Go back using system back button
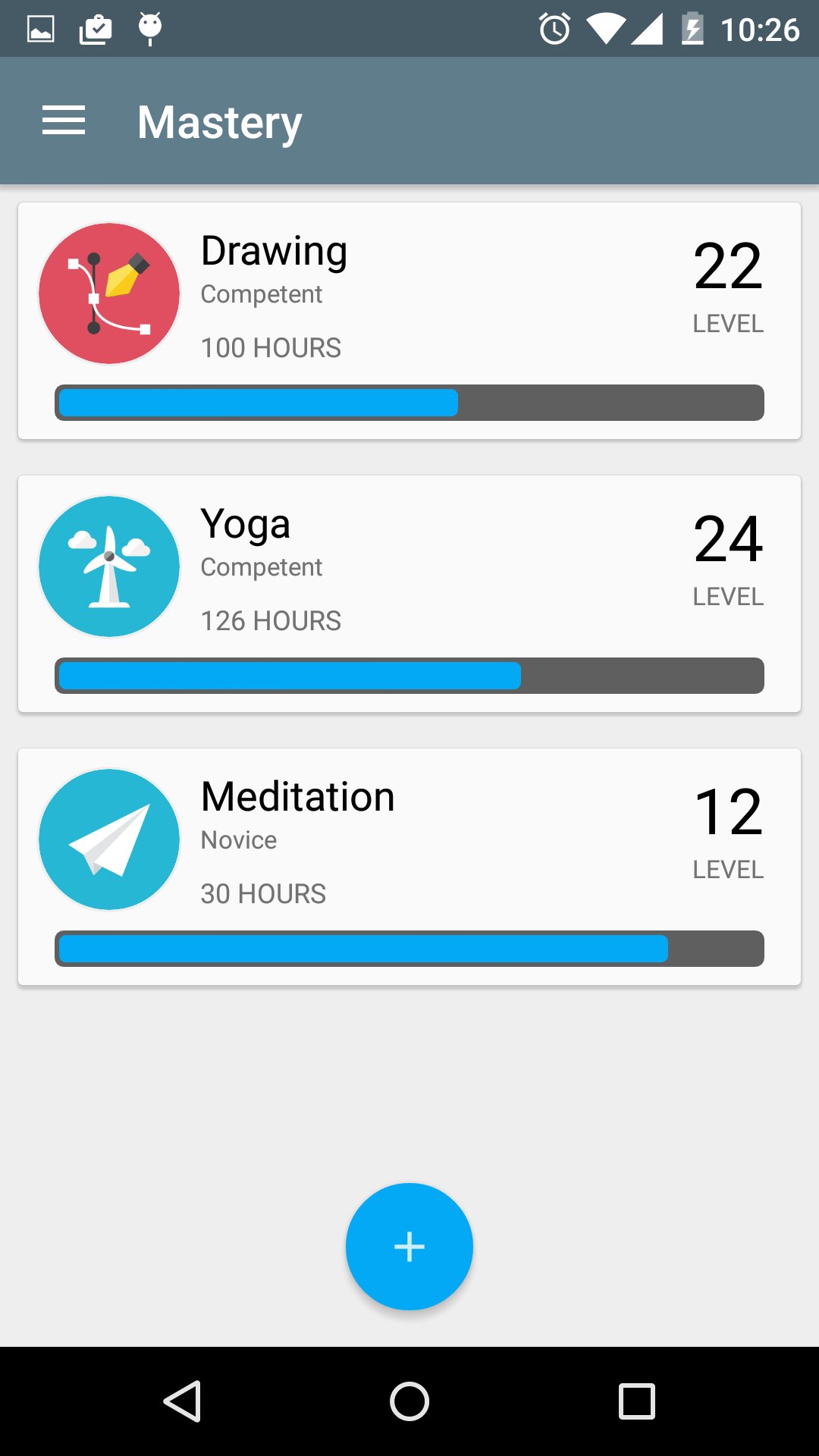Screen dimensions: 819x1456 182,1401
